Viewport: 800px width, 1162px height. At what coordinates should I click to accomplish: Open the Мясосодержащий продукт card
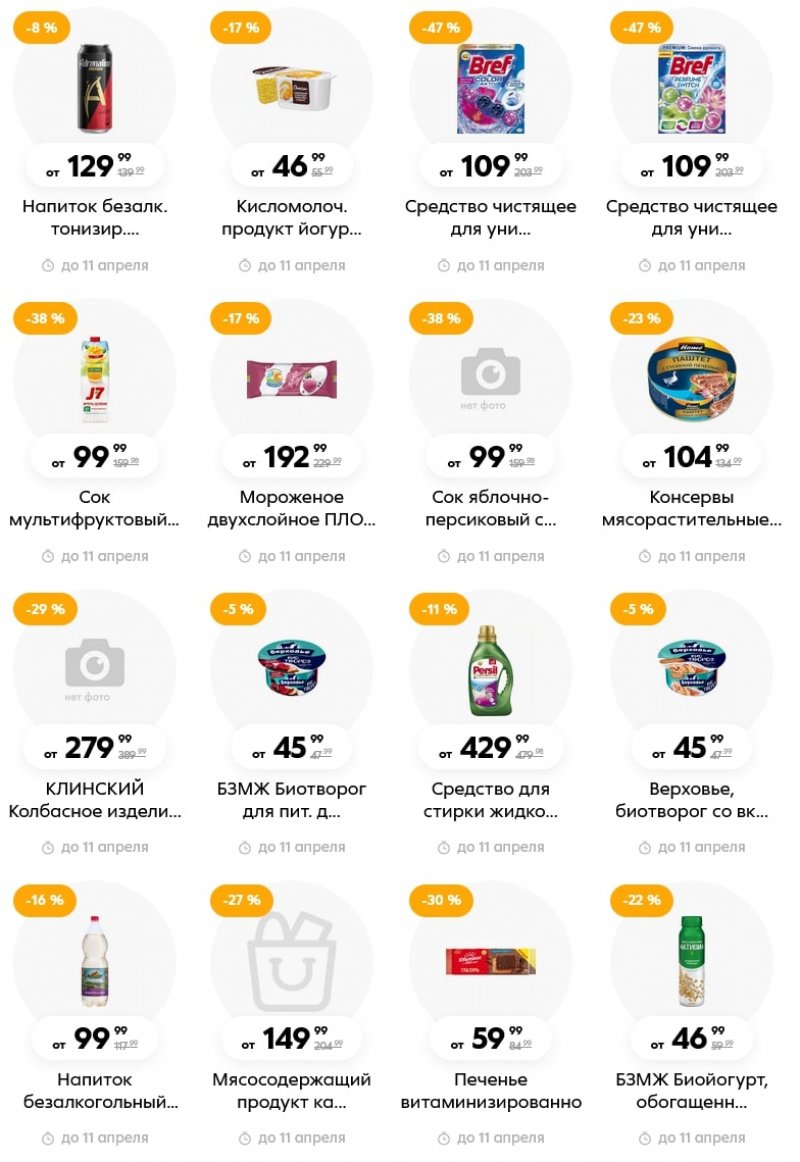point(291,960)
